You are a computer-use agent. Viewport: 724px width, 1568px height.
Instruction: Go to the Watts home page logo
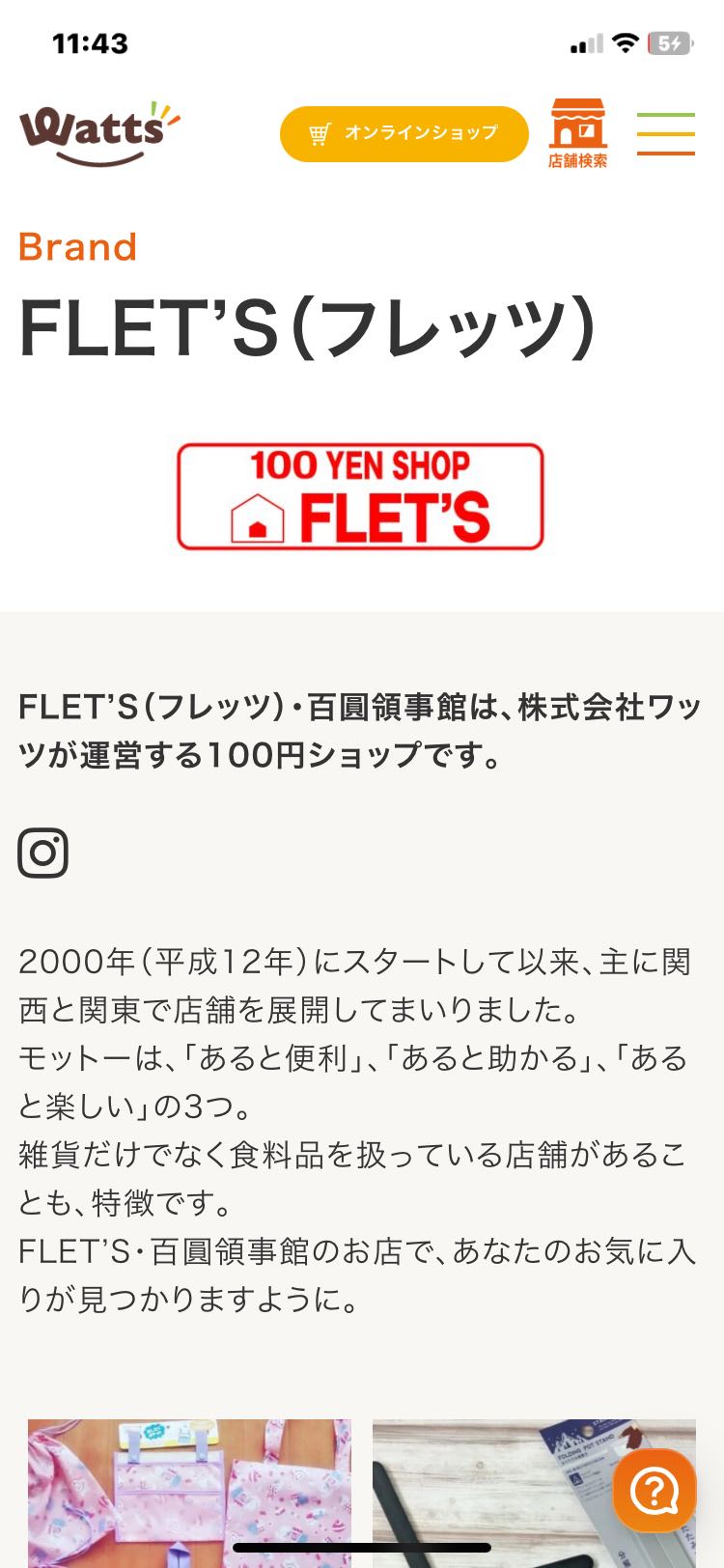98,133
